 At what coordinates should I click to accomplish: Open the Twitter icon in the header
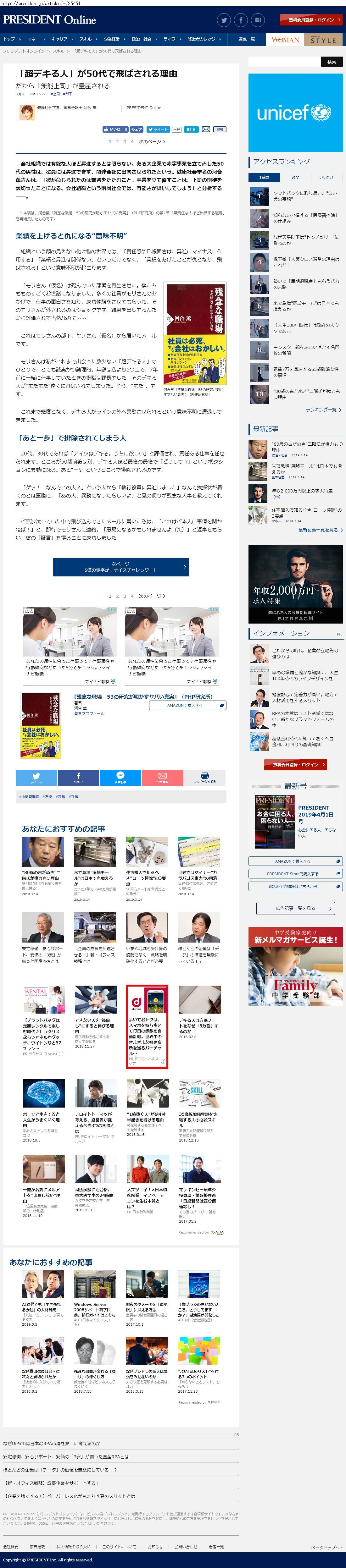pos(224,20)
